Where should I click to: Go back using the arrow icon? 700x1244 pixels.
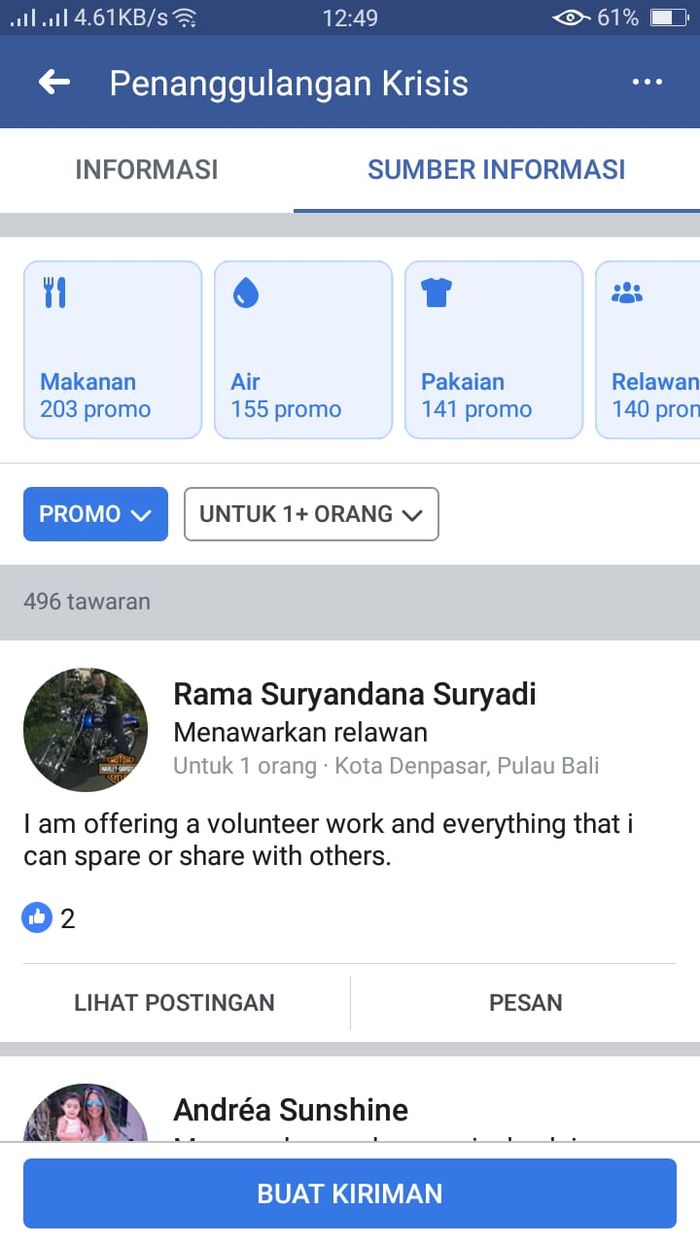point(54,82)
